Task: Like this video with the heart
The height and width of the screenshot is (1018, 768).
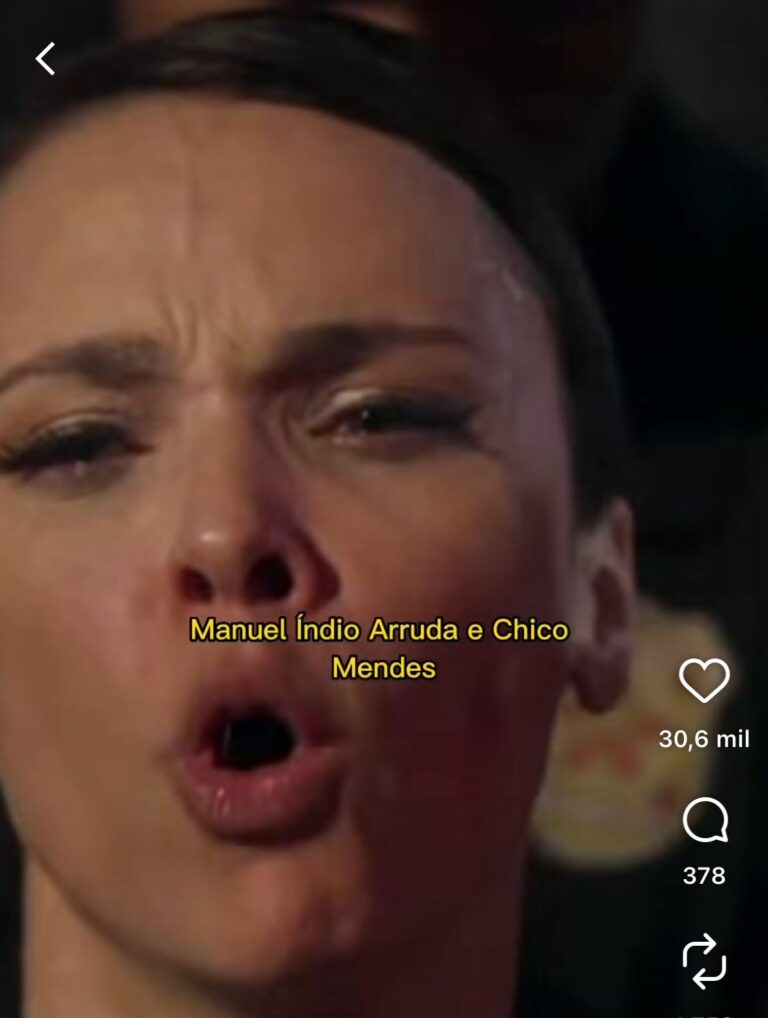Action: click(704, 681)
